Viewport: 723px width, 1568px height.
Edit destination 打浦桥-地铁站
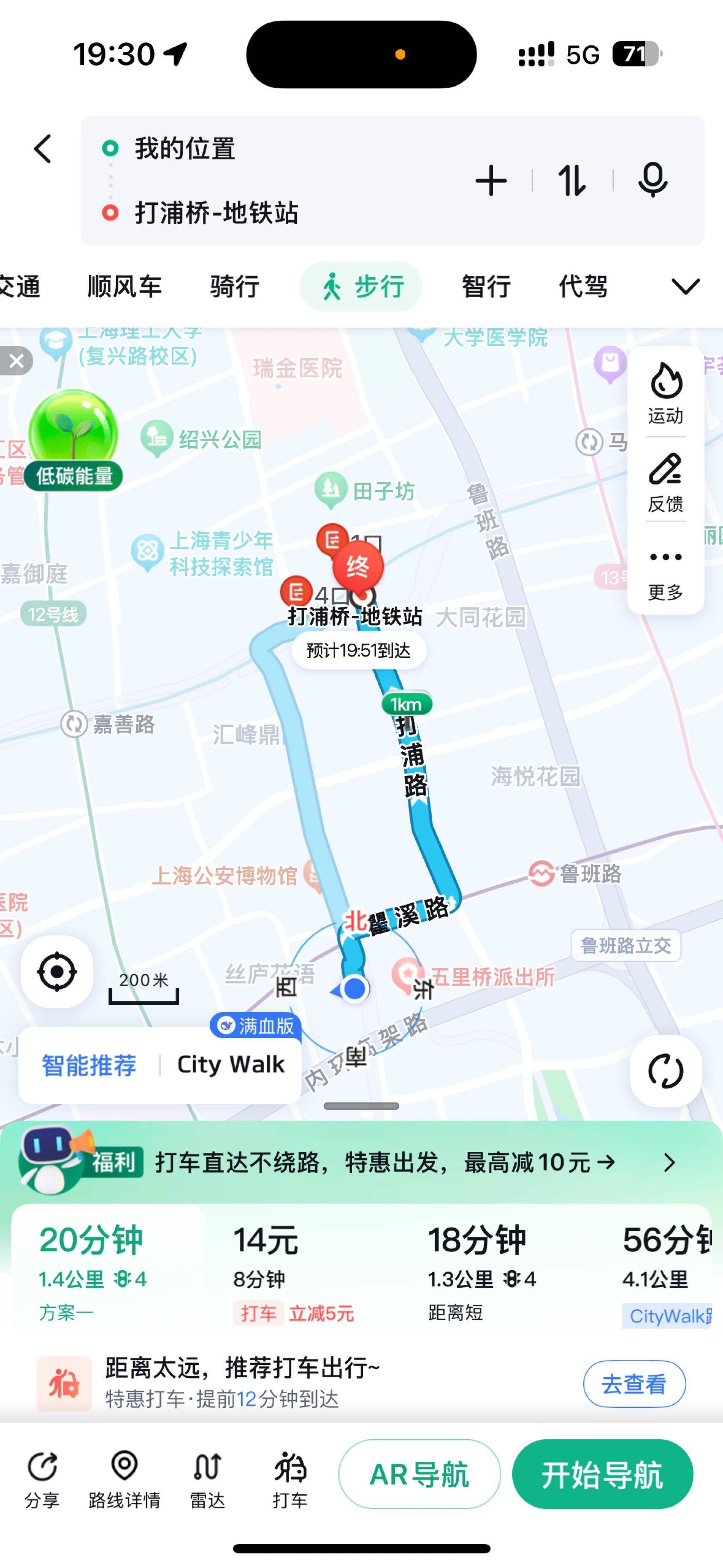pos(216,213)
